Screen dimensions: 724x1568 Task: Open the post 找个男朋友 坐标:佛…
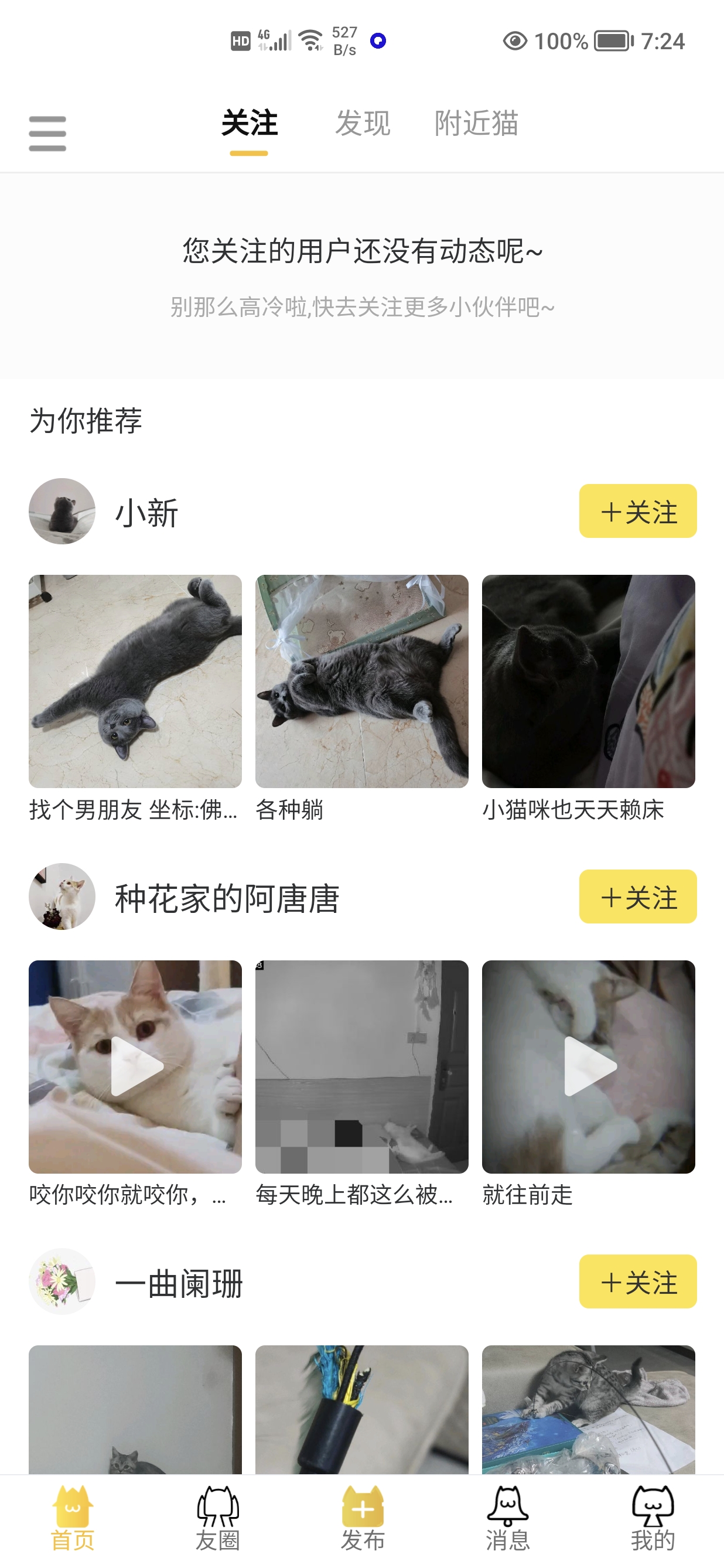point(135,681)
